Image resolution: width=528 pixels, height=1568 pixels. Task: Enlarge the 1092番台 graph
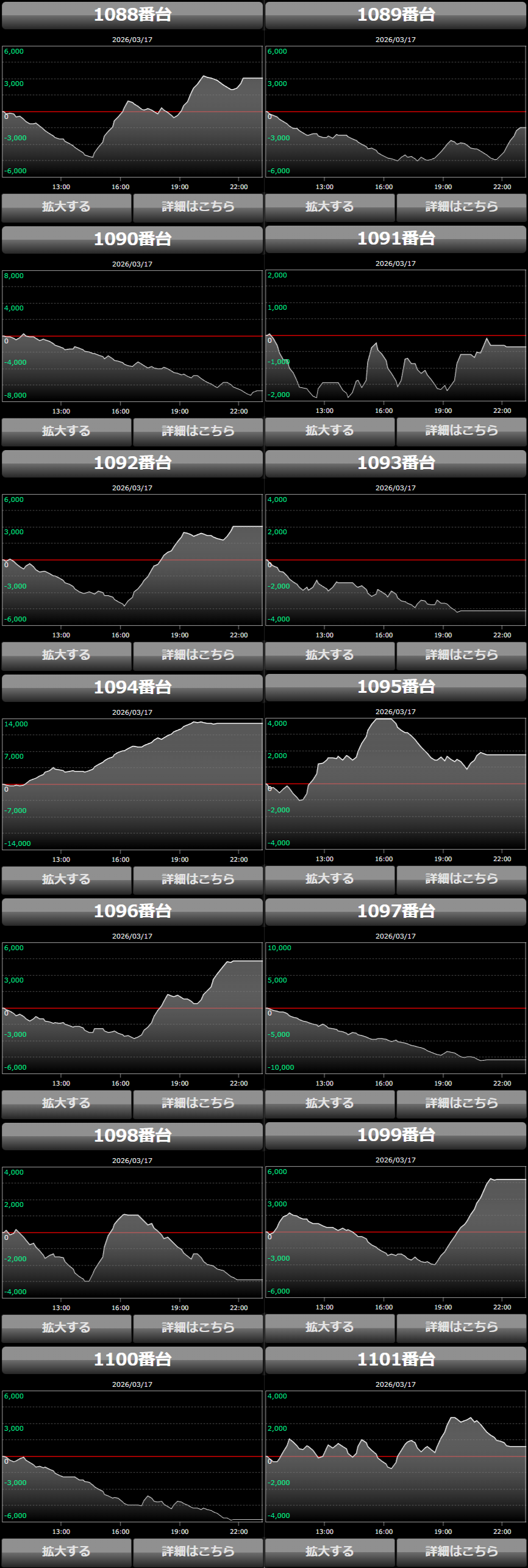click(66, 655)
